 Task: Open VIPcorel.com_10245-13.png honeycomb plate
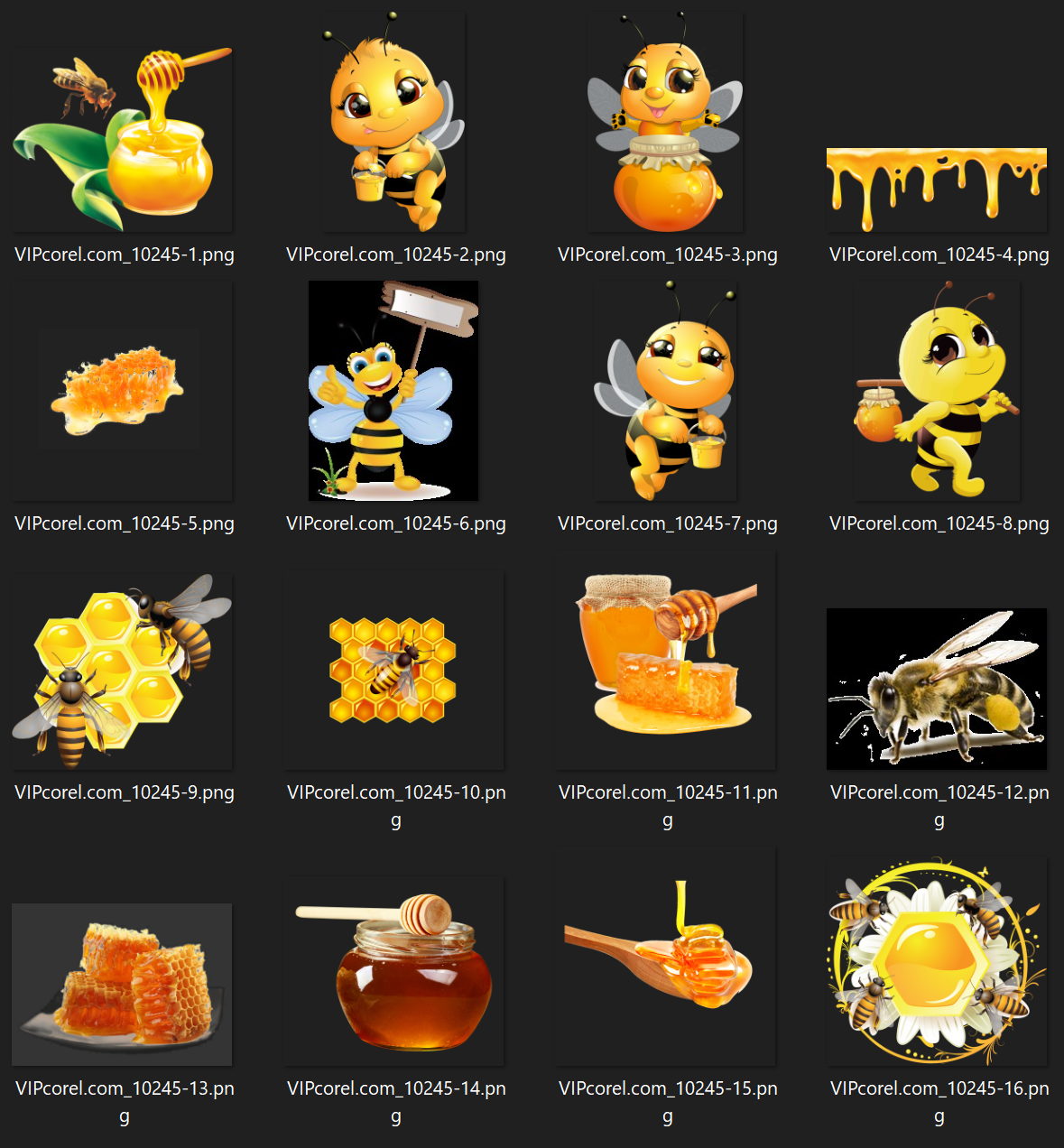point(122,984)
